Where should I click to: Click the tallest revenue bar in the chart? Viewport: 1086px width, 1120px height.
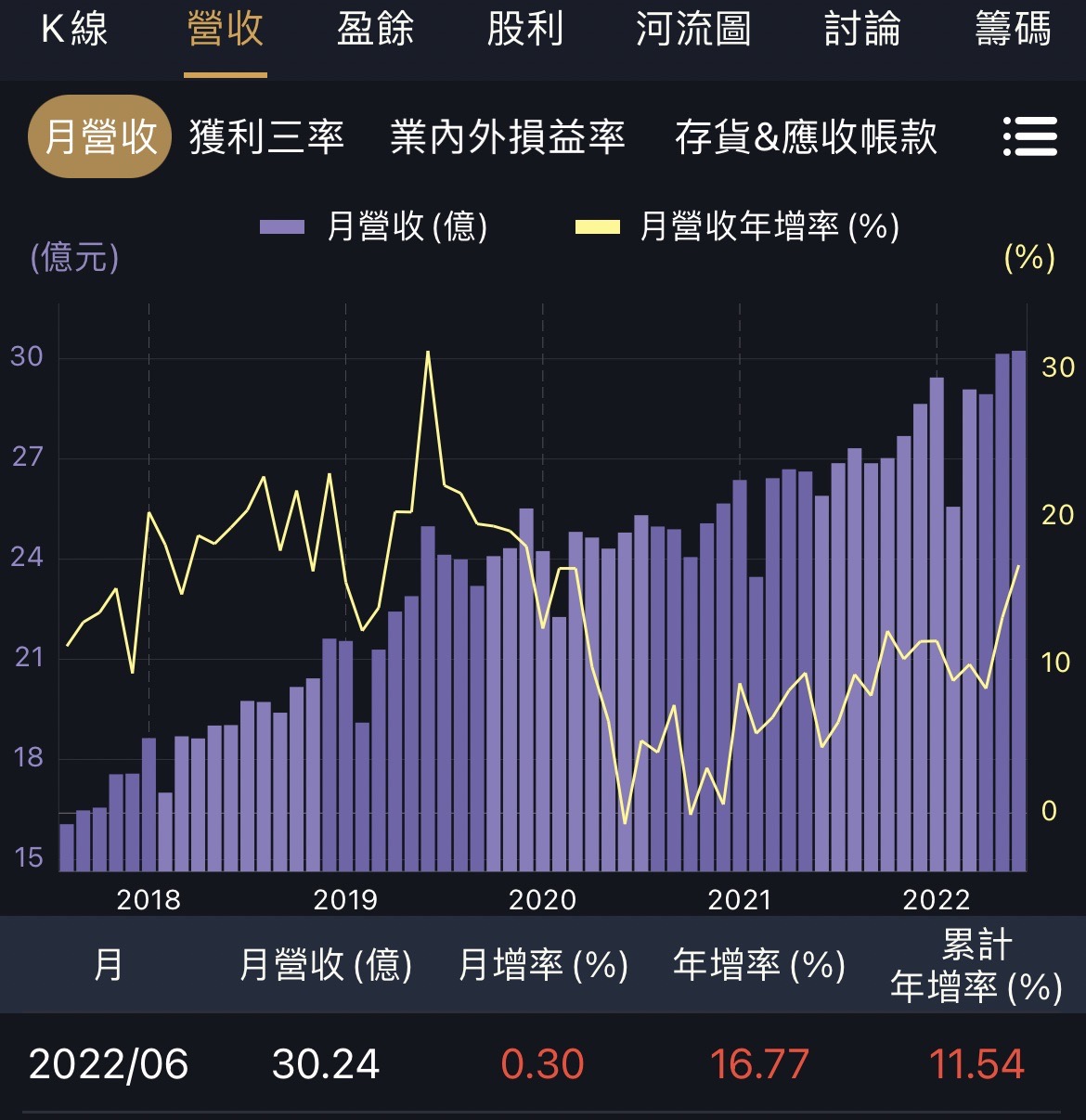1018,603
